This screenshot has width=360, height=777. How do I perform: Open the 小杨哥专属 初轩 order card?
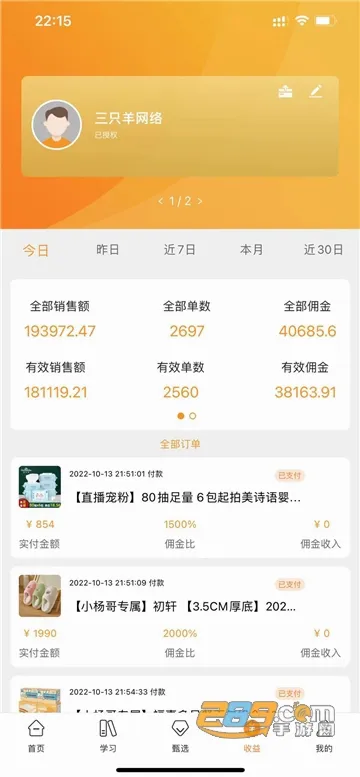[x=180, y=617]
